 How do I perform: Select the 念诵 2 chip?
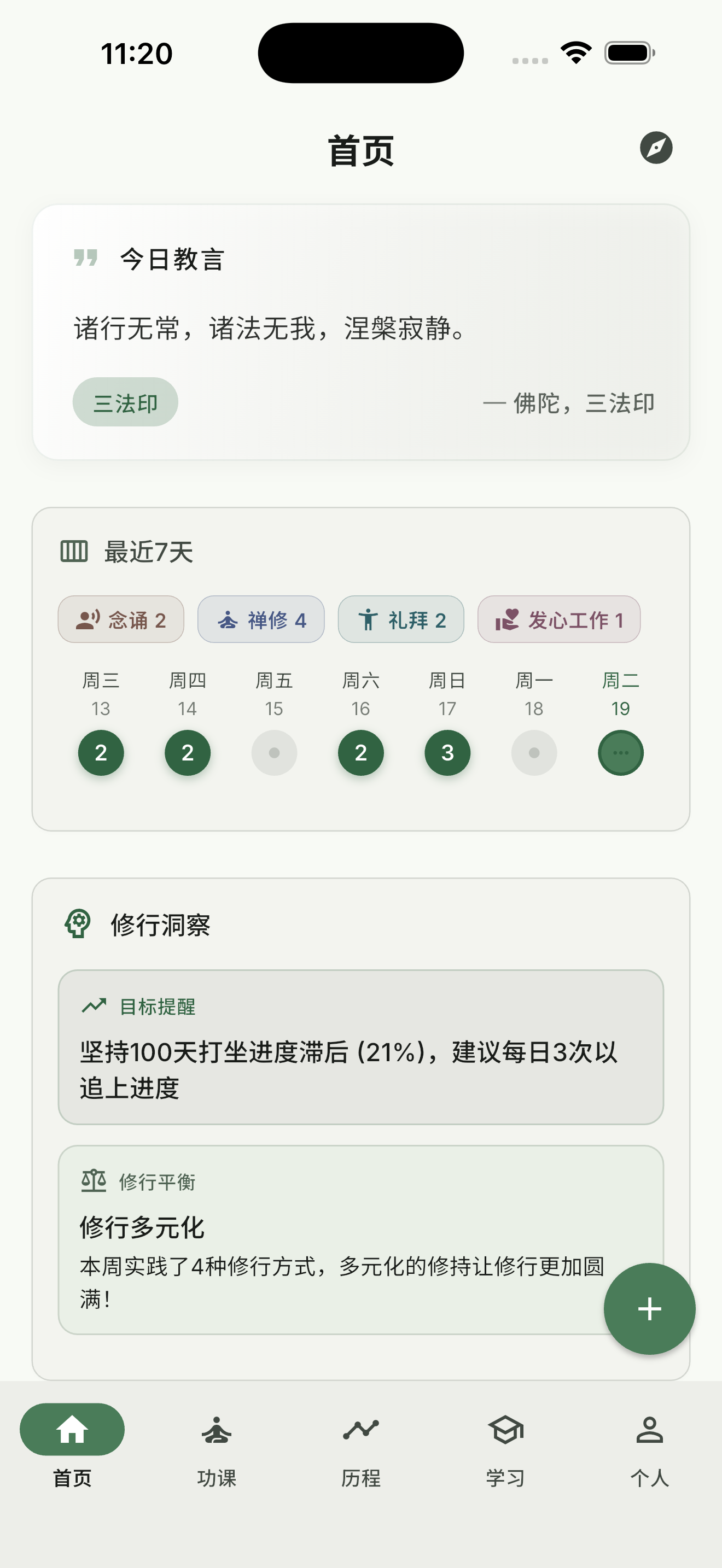point(120,619)
